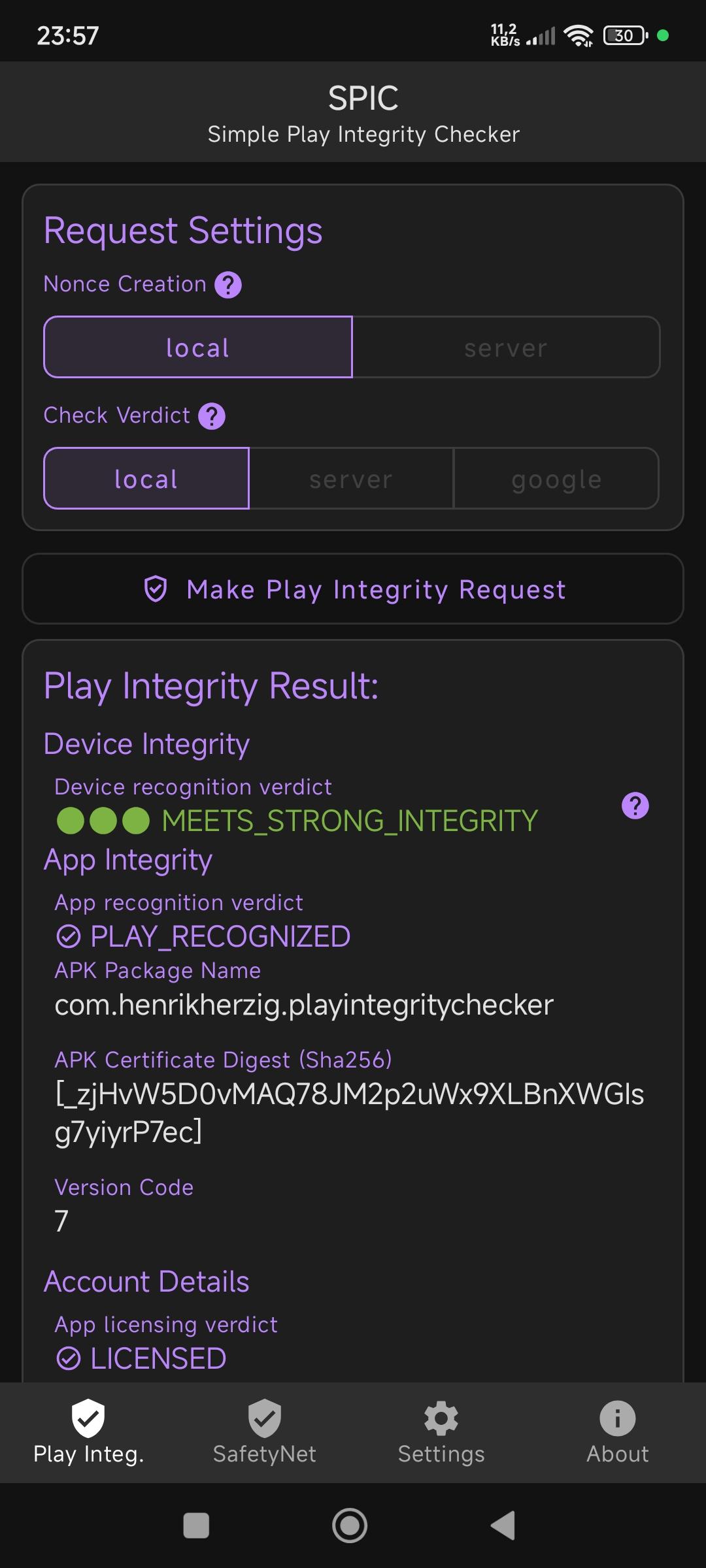The height and width of the screenshot is (1568, 706).
Task: Open help for Device recognition verdict
Action: pyautogui.click(x=635, y=806)
